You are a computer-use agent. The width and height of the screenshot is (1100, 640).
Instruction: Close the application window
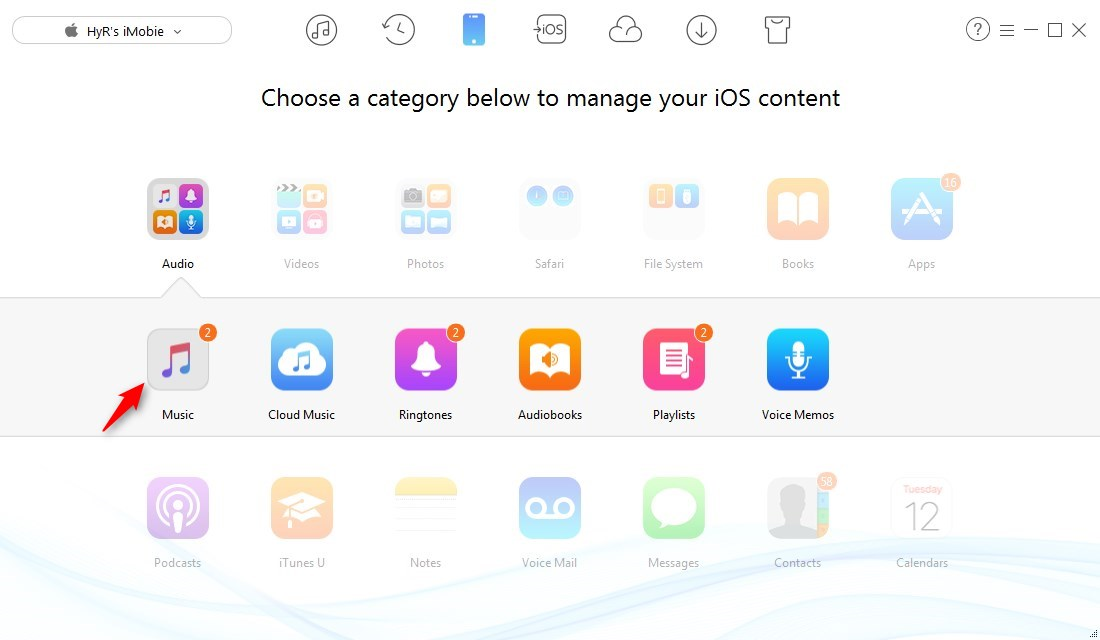click(1079, 30)
